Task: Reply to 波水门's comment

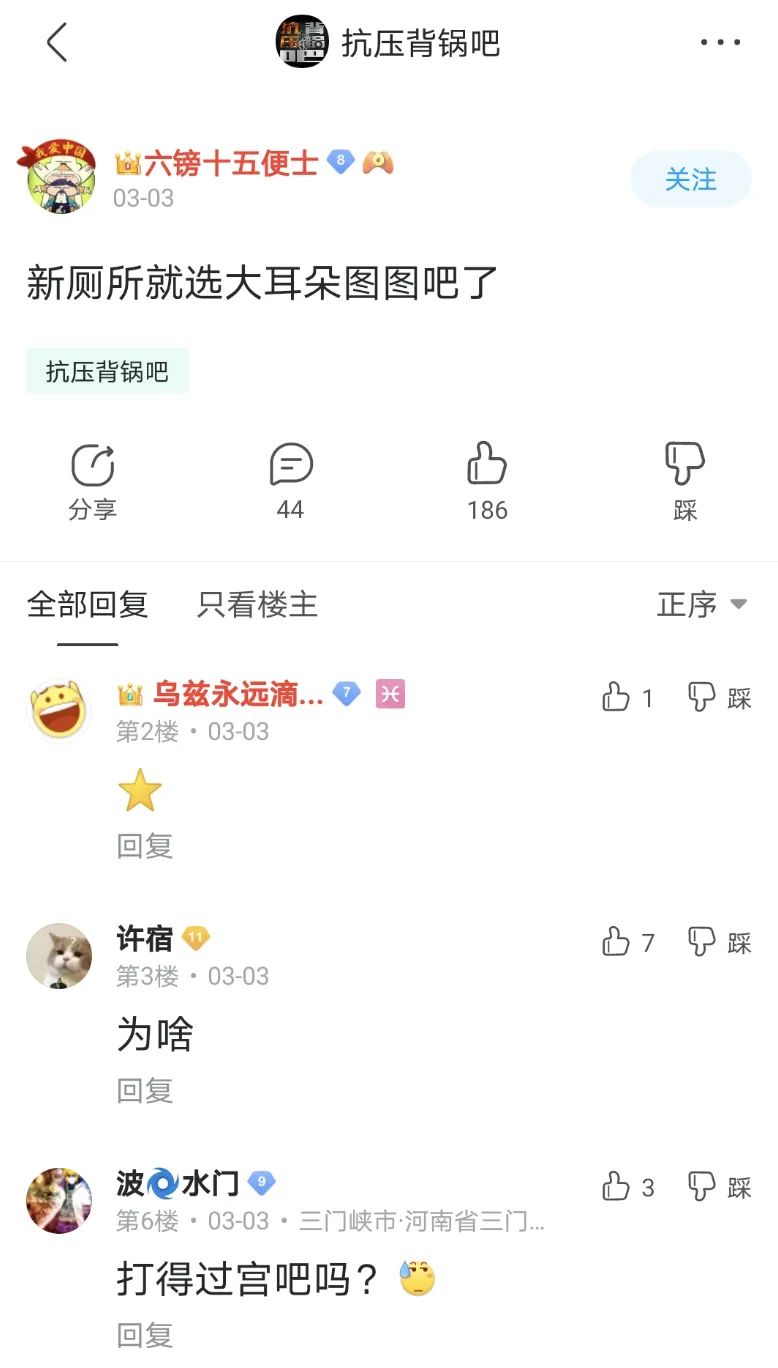Action: click(145, 1335)
